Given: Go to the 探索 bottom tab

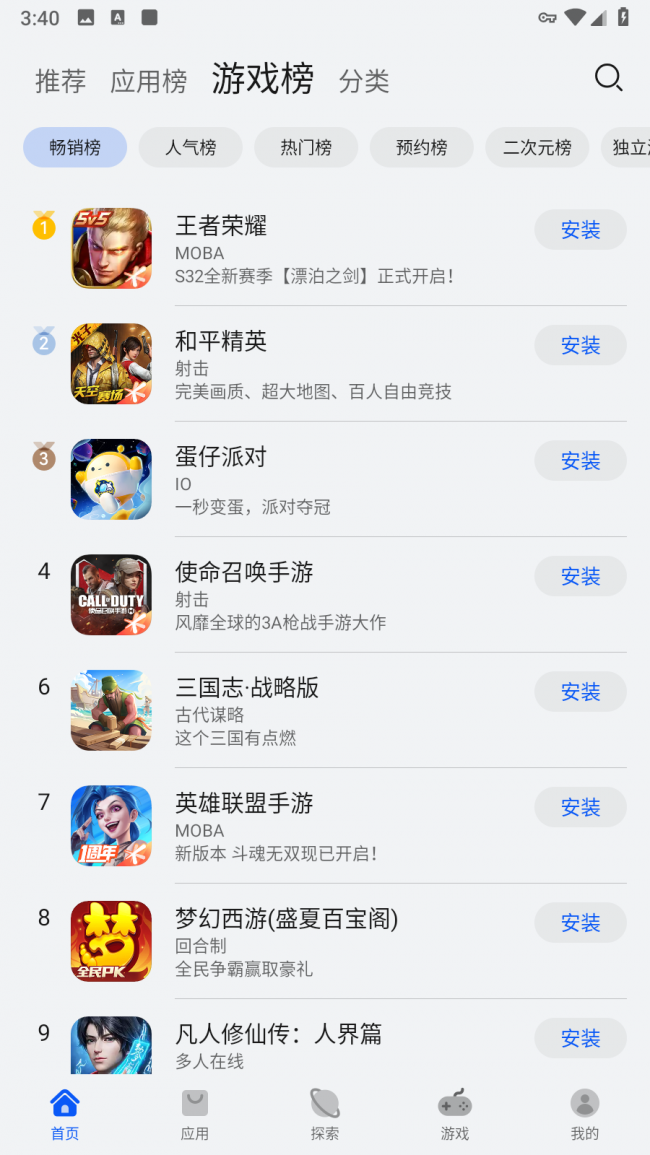Looking at the screenshot, I should tap(325, 1114).
